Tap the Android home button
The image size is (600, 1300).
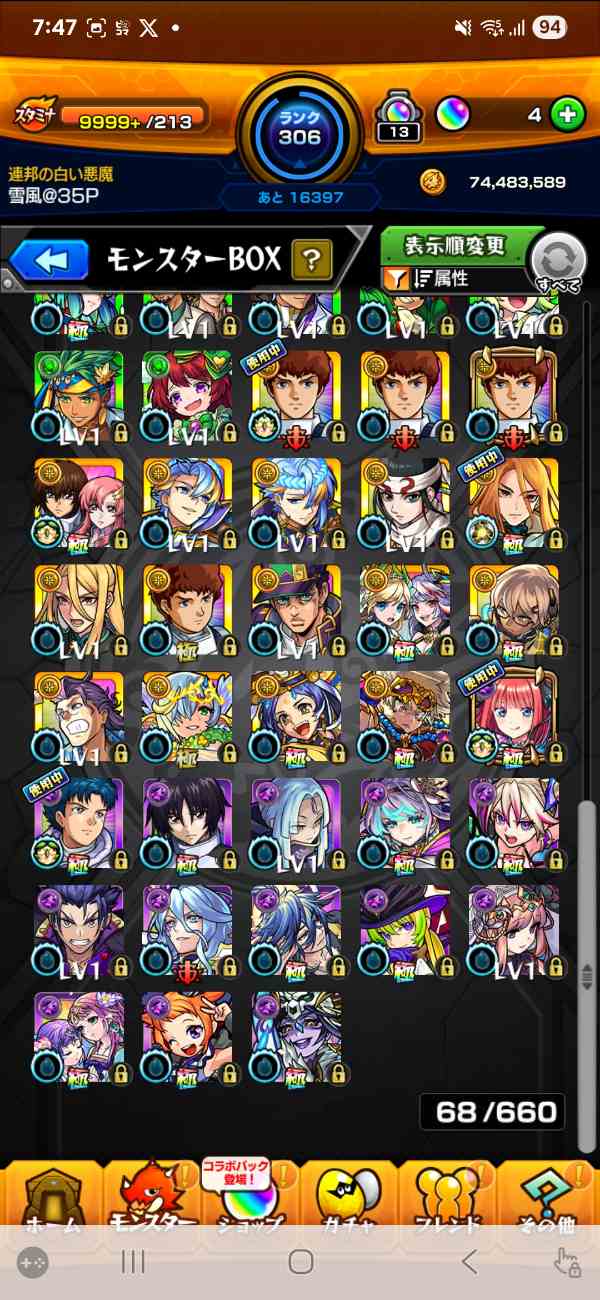(x=300, y=1262)
